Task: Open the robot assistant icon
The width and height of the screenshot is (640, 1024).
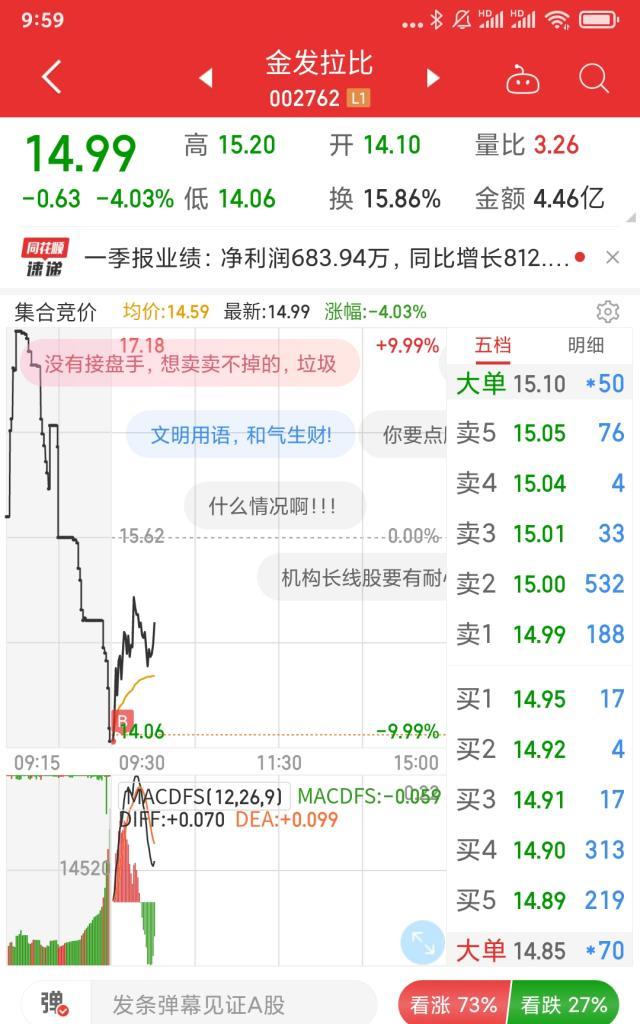Action: tap(522, 79)
